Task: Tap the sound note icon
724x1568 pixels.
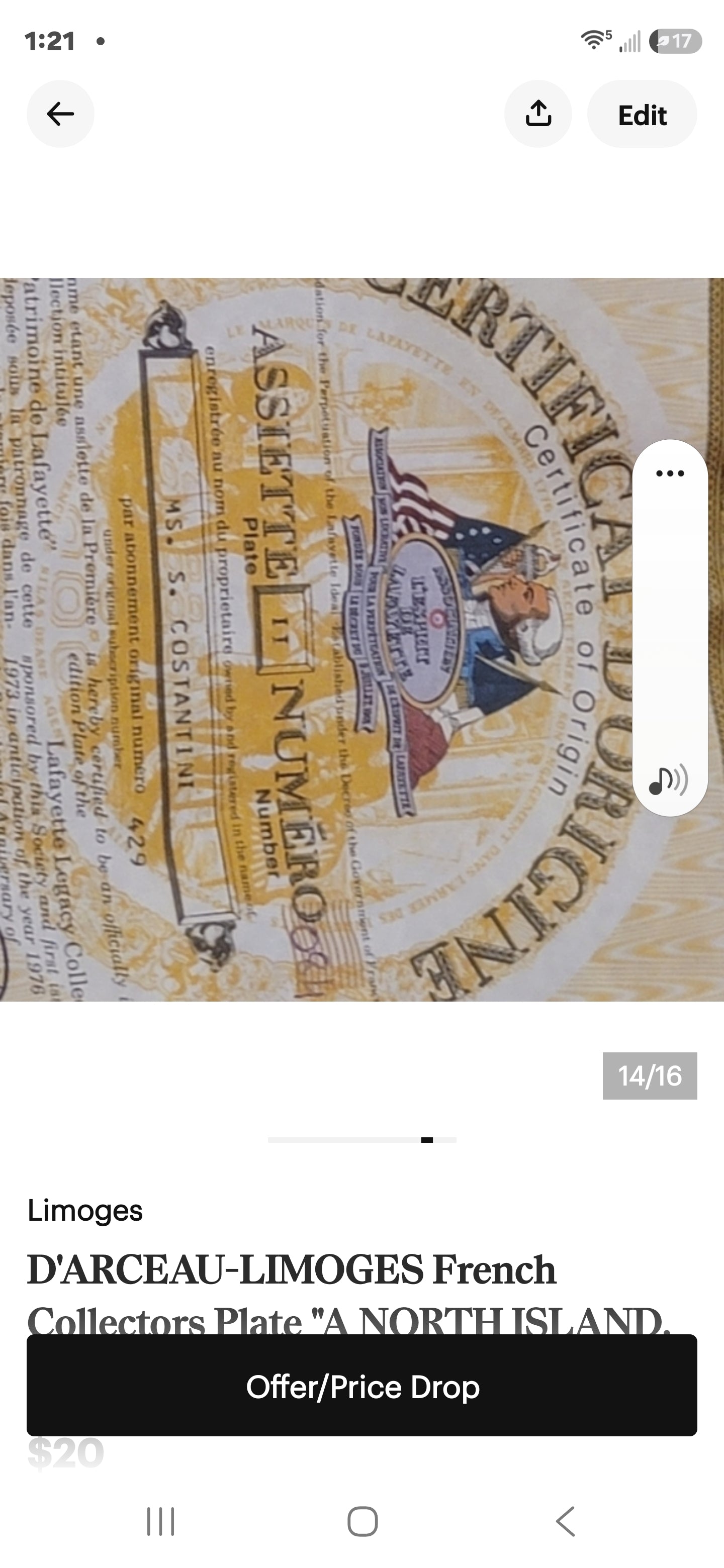Action: tap(669, 779)
